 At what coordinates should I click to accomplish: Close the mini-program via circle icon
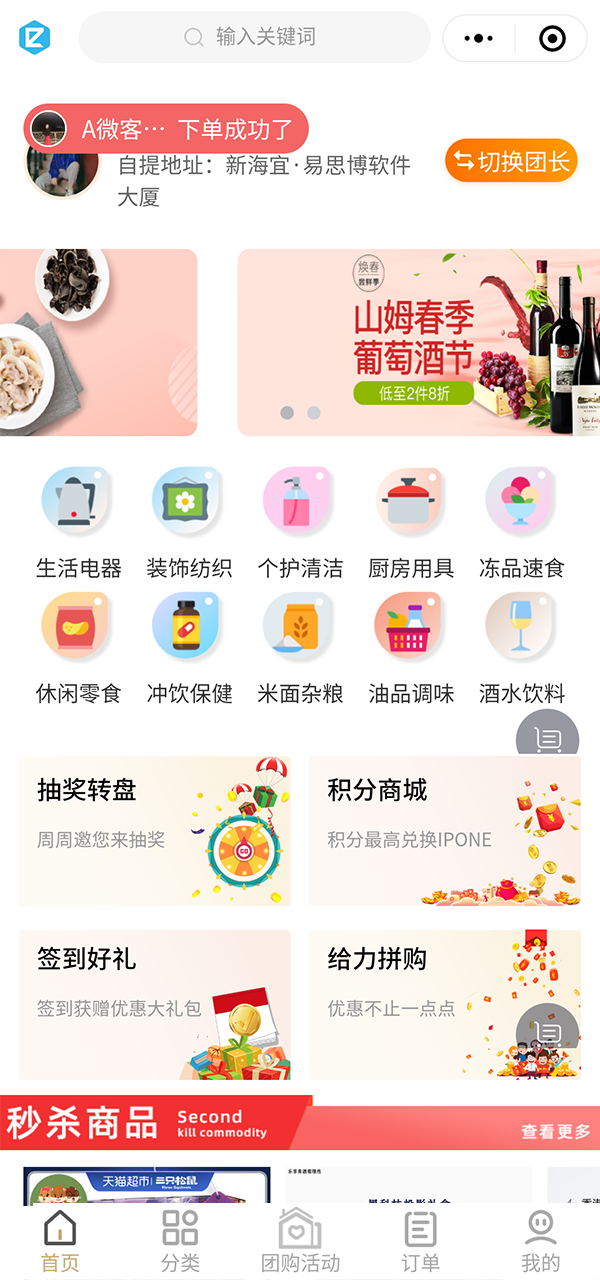[551, 38]
